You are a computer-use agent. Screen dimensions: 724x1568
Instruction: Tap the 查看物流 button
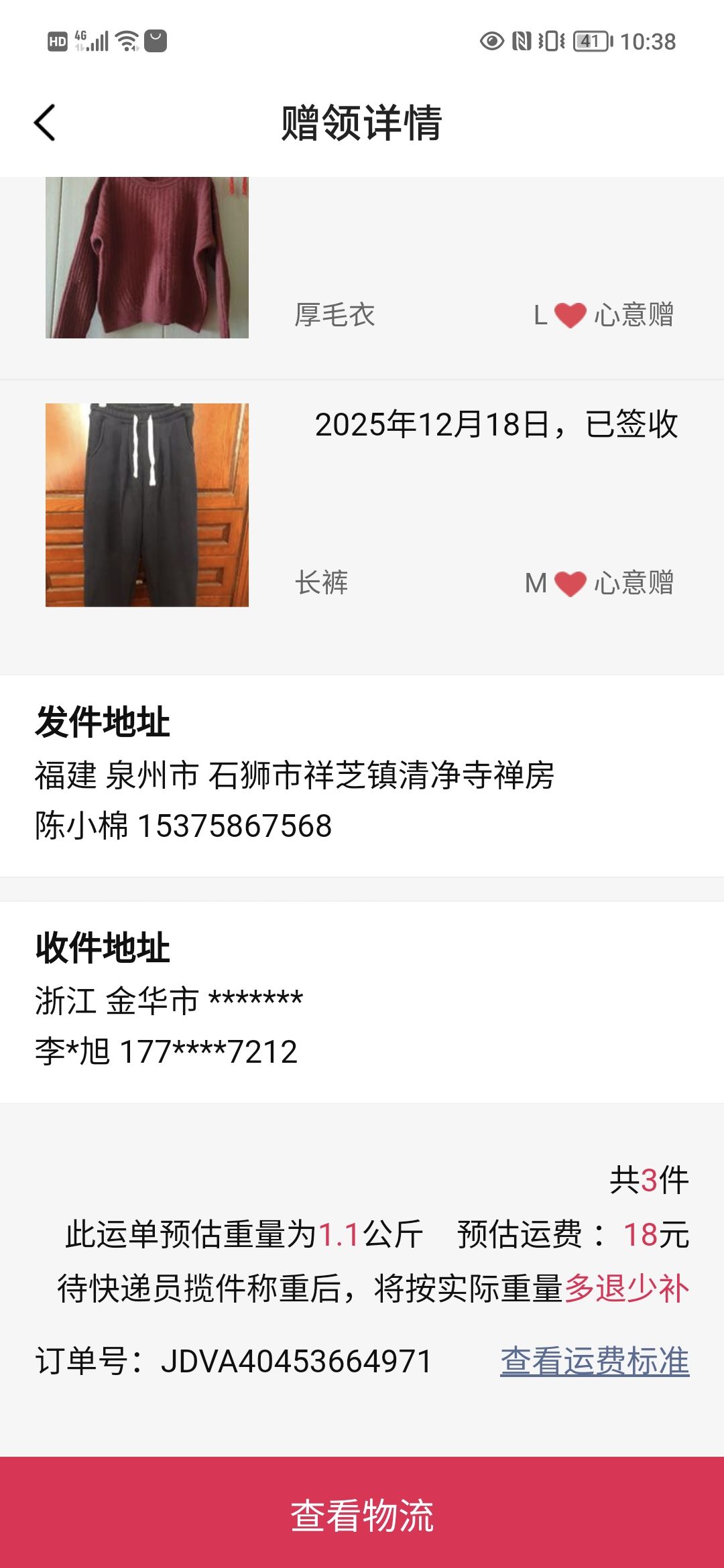[x=362, y=1514]
